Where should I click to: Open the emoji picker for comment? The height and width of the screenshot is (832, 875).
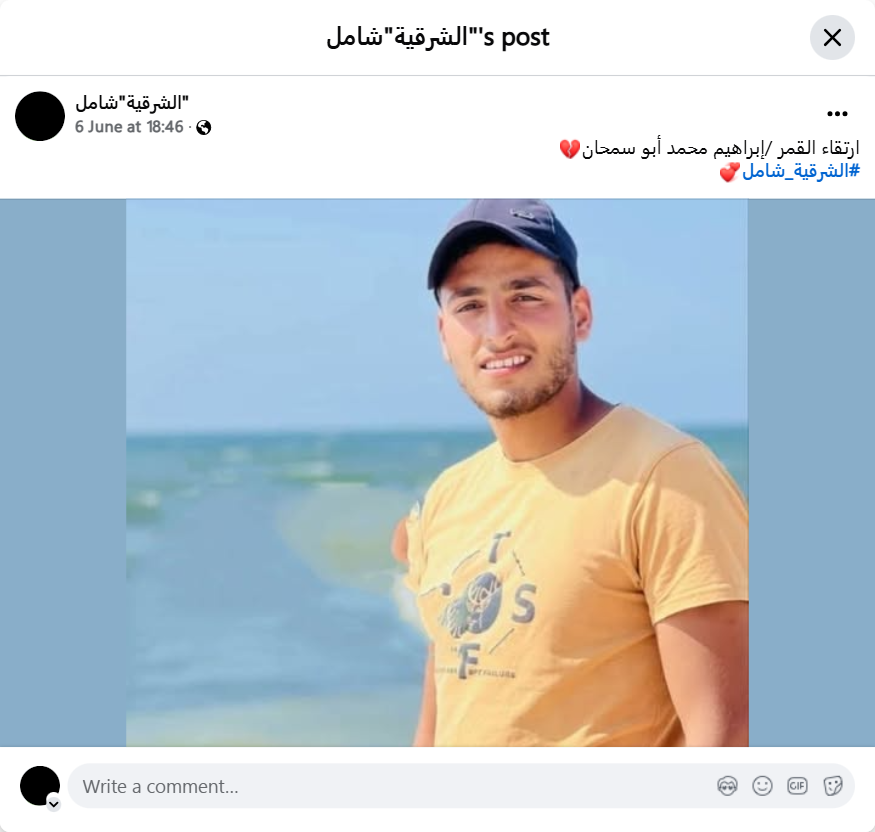(x=762, y=786)
